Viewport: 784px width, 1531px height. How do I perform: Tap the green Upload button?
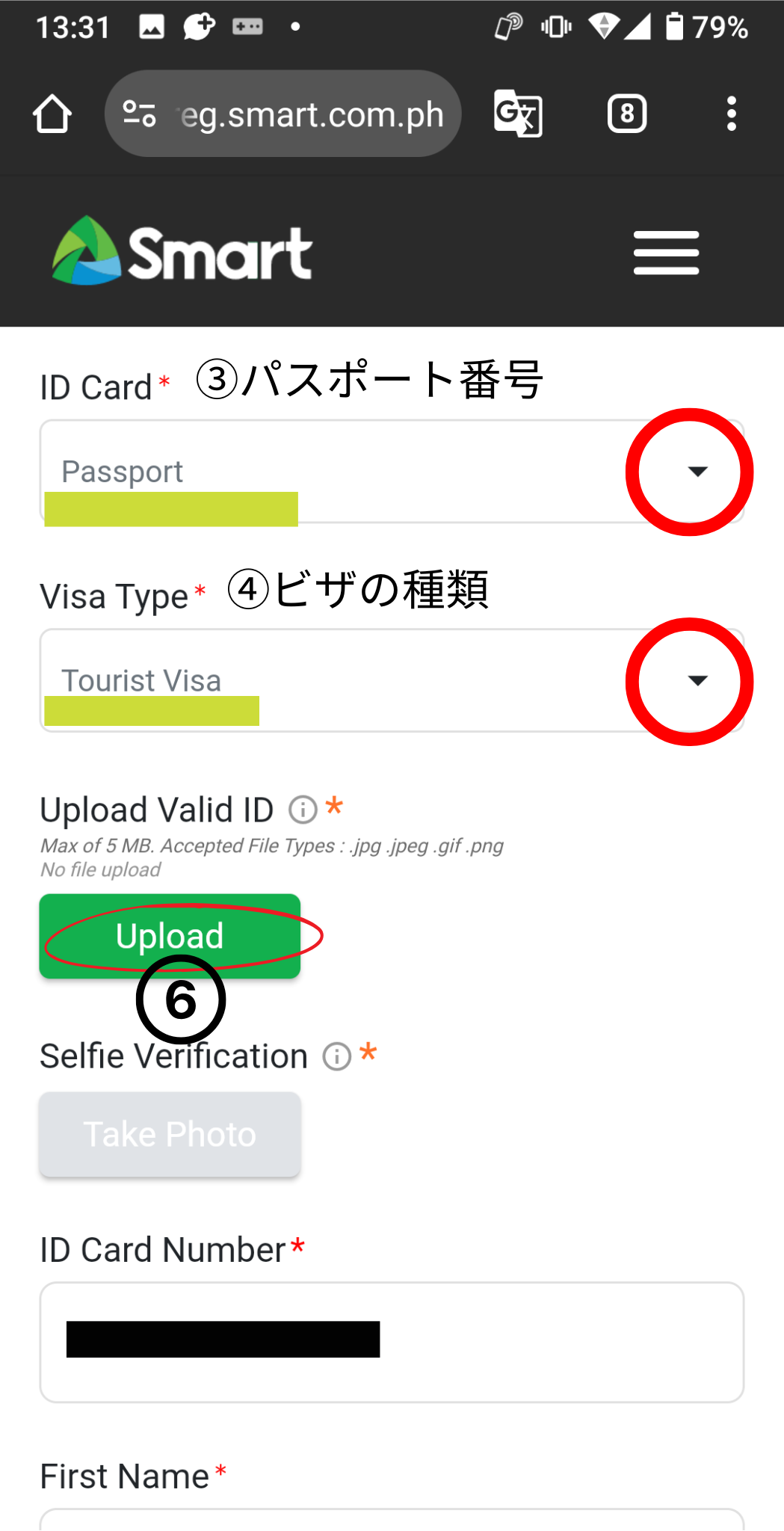coord(170,936)
